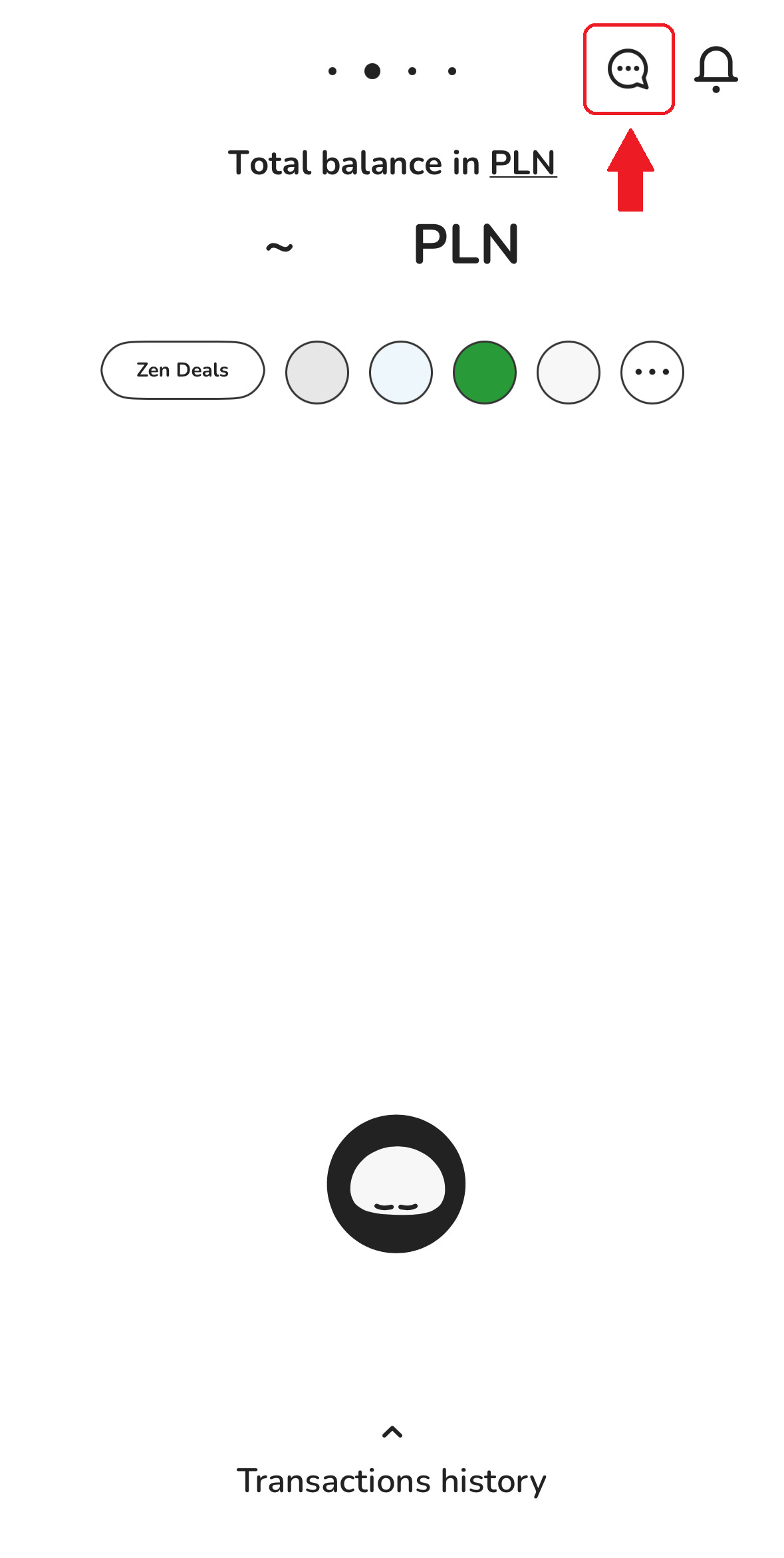Tap the three-dots more actions button
784x1558 pixels.
652,372
